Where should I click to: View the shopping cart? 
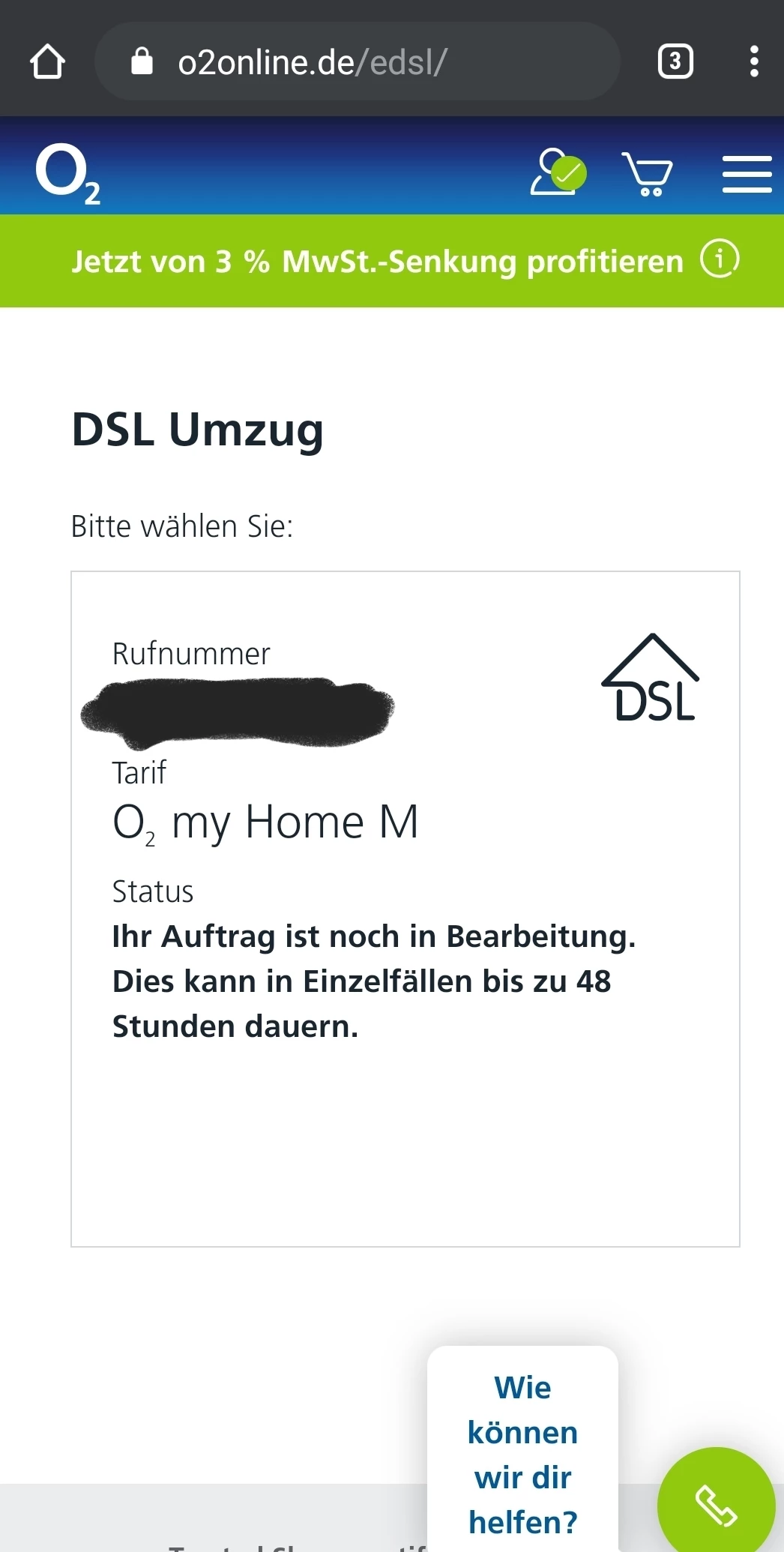pyautogui.click(x=648, y=174)
